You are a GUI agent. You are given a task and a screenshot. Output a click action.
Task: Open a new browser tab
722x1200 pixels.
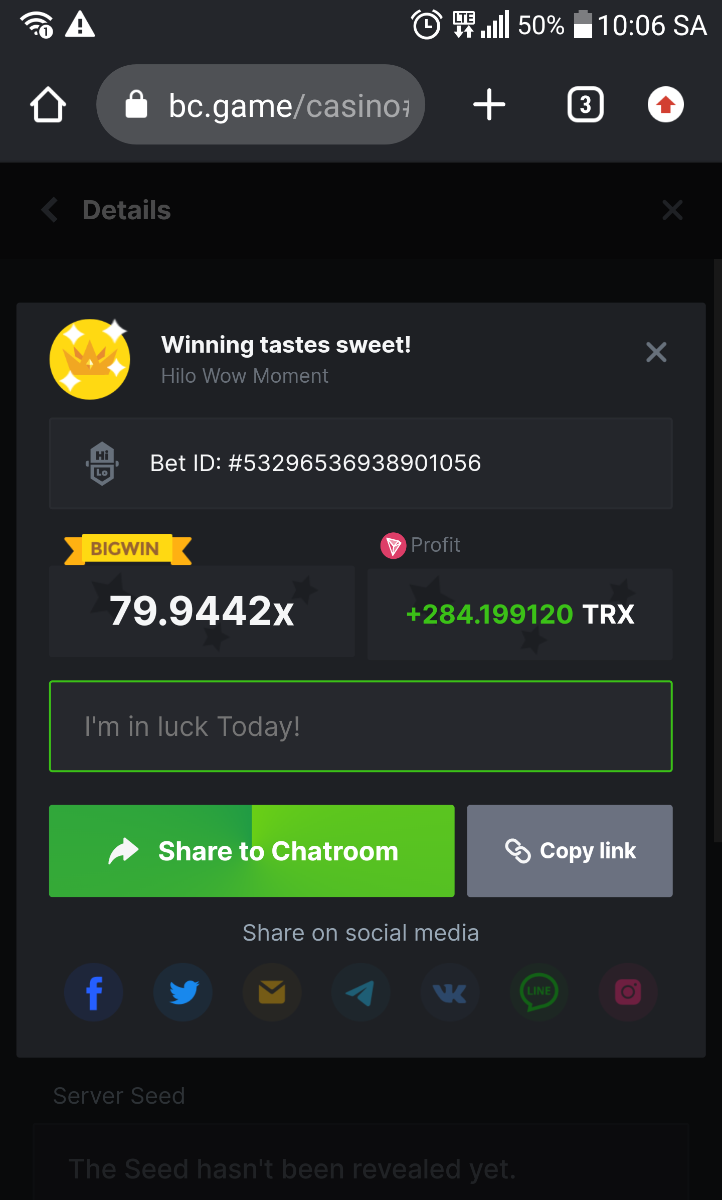[x=489, y=105]
